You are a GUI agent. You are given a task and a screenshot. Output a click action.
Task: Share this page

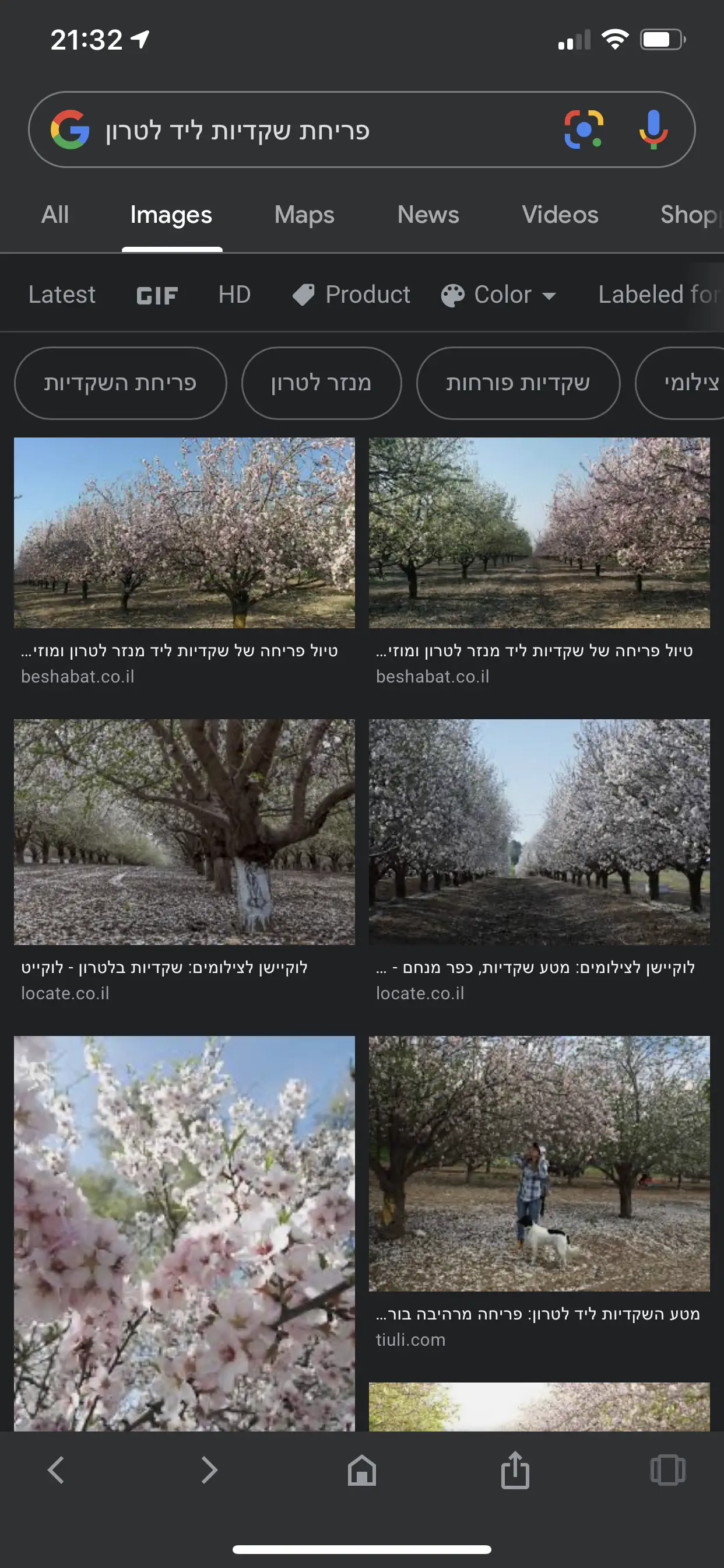click(515, 1469)
